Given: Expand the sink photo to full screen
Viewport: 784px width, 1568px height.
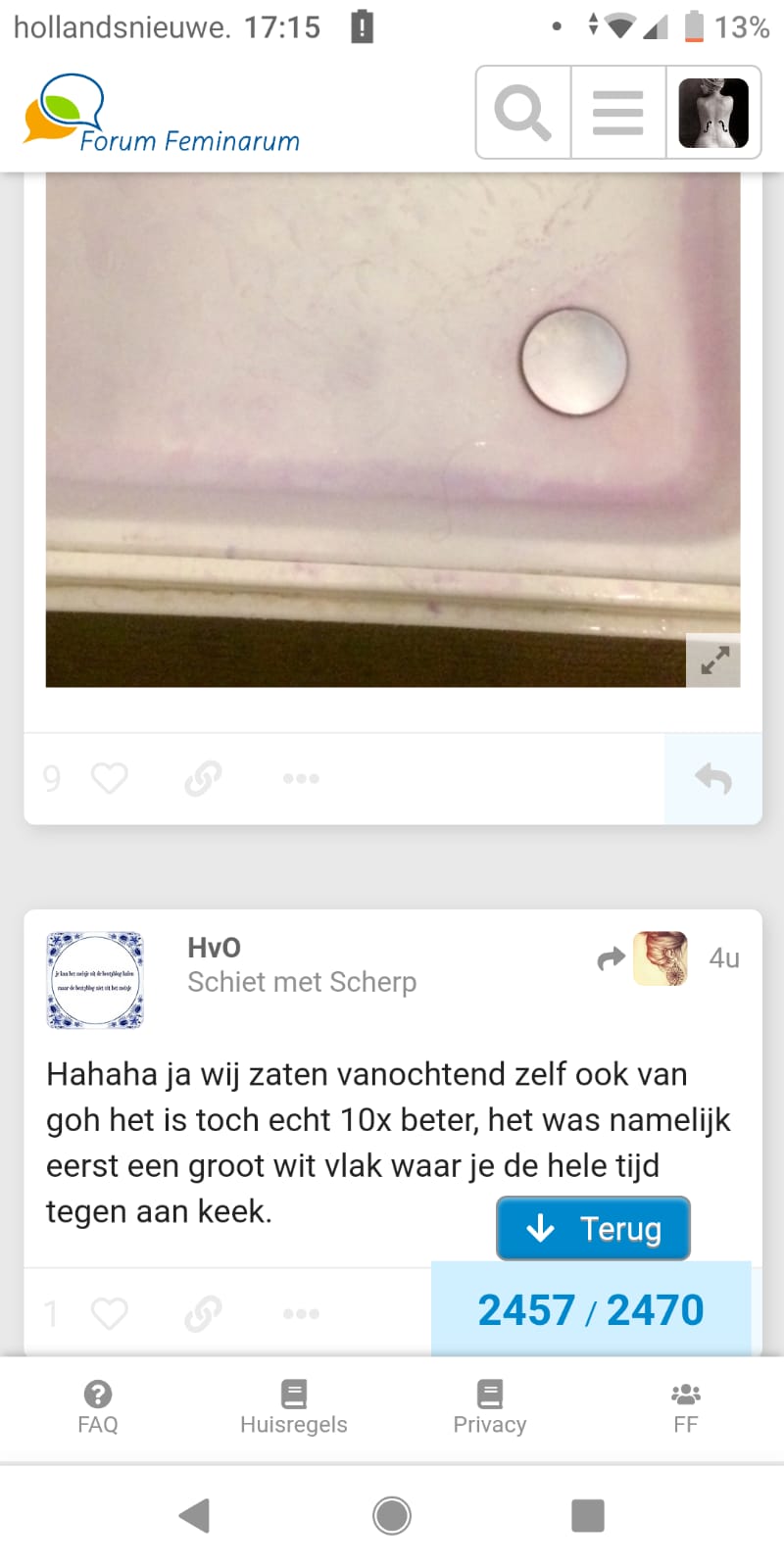Looking at the screenshot, I should point(713,660).
